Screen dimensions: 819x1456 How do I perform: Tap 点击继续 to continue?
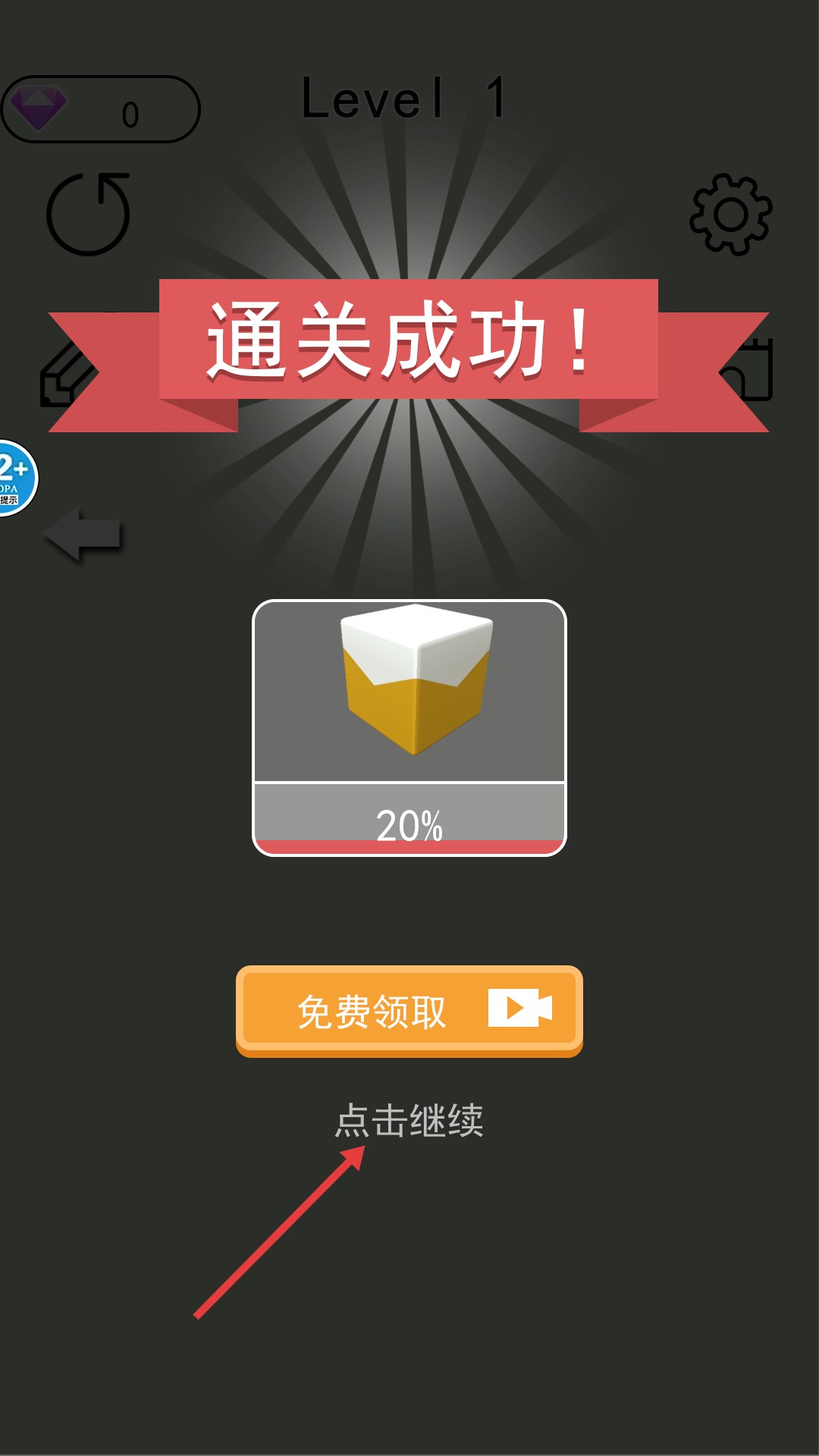[409, 1120]
